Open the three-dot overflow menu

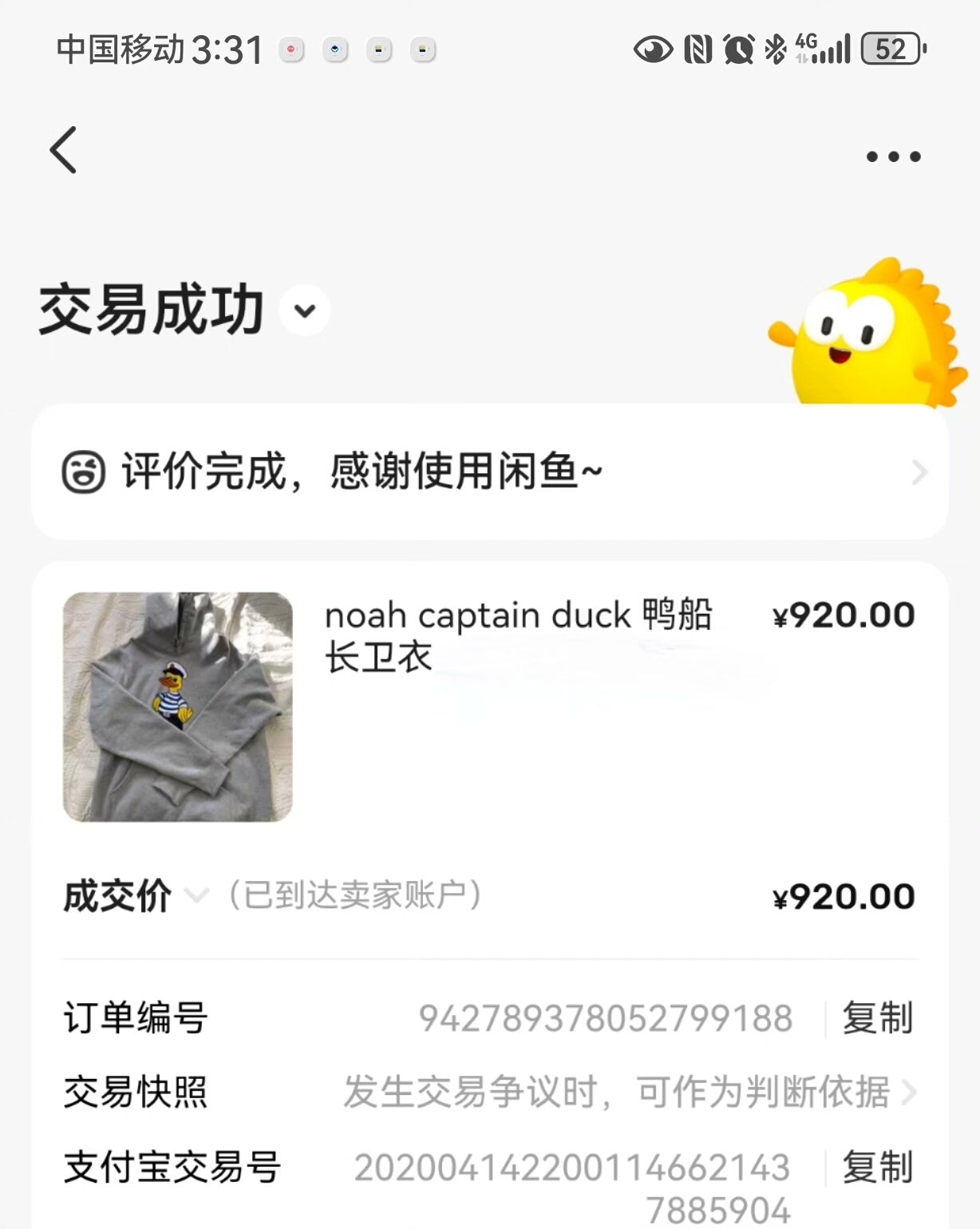click(893, 156)
